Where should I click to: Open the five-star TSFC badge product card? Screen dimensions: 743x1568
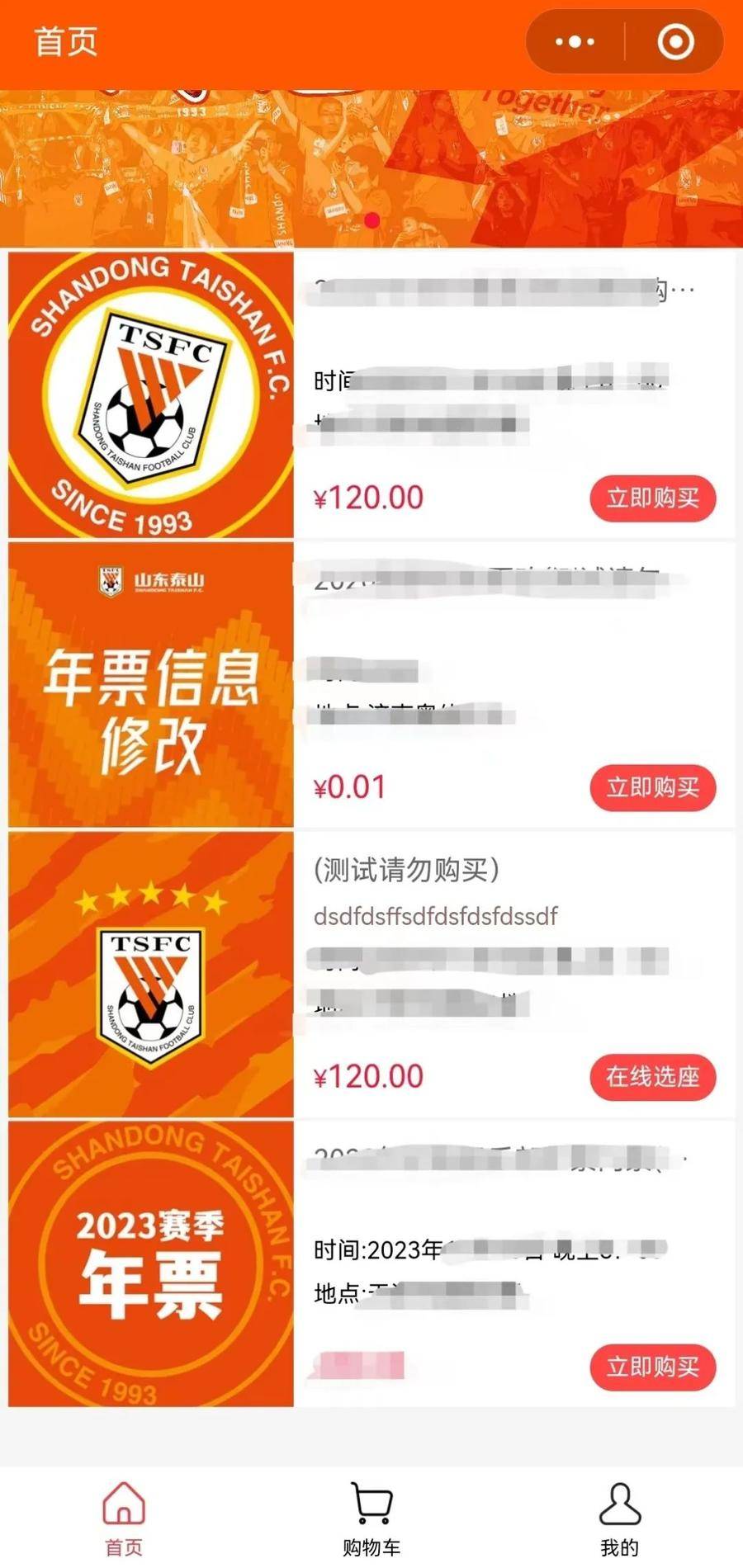coord(151,975)
